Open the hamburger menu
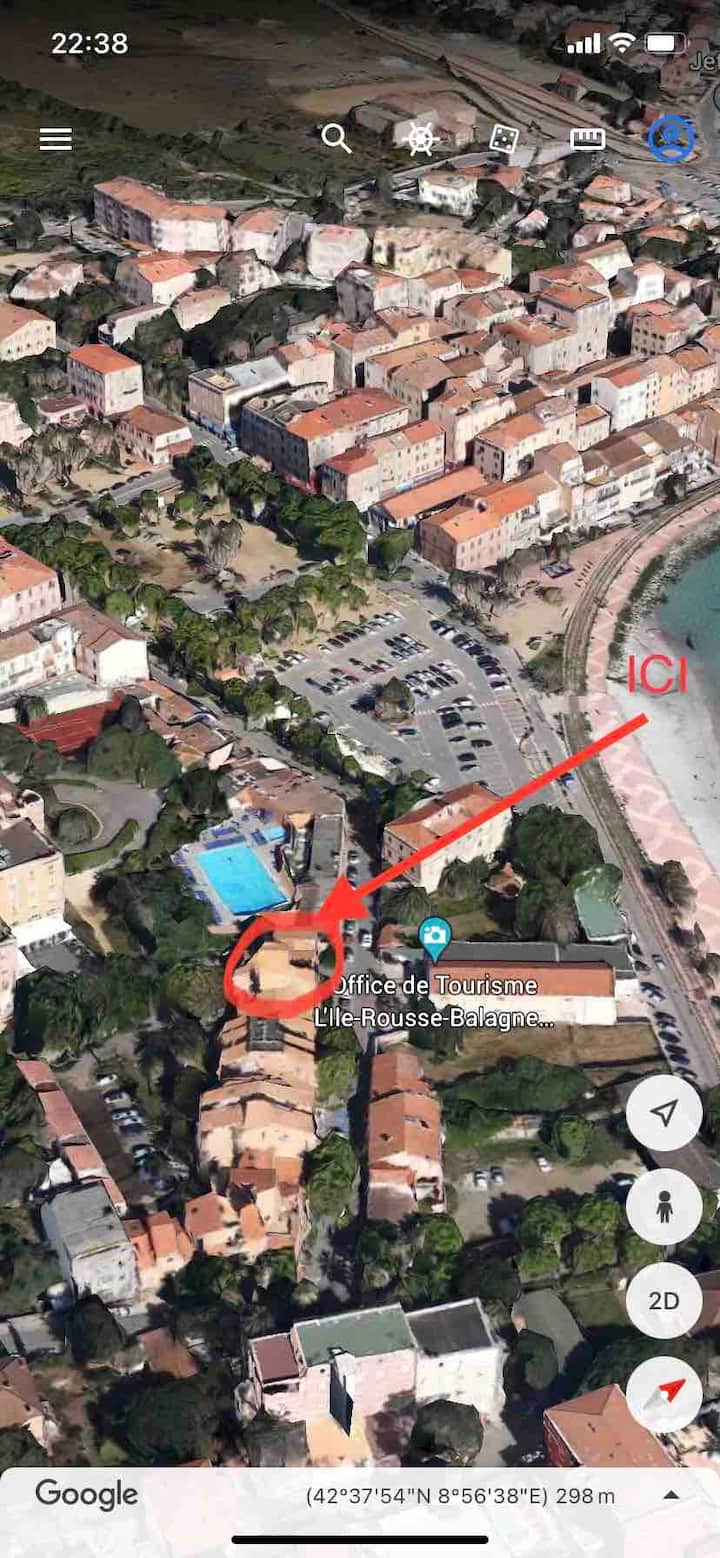The height and width of the screenshot is (1558, 720). [56, 139]
